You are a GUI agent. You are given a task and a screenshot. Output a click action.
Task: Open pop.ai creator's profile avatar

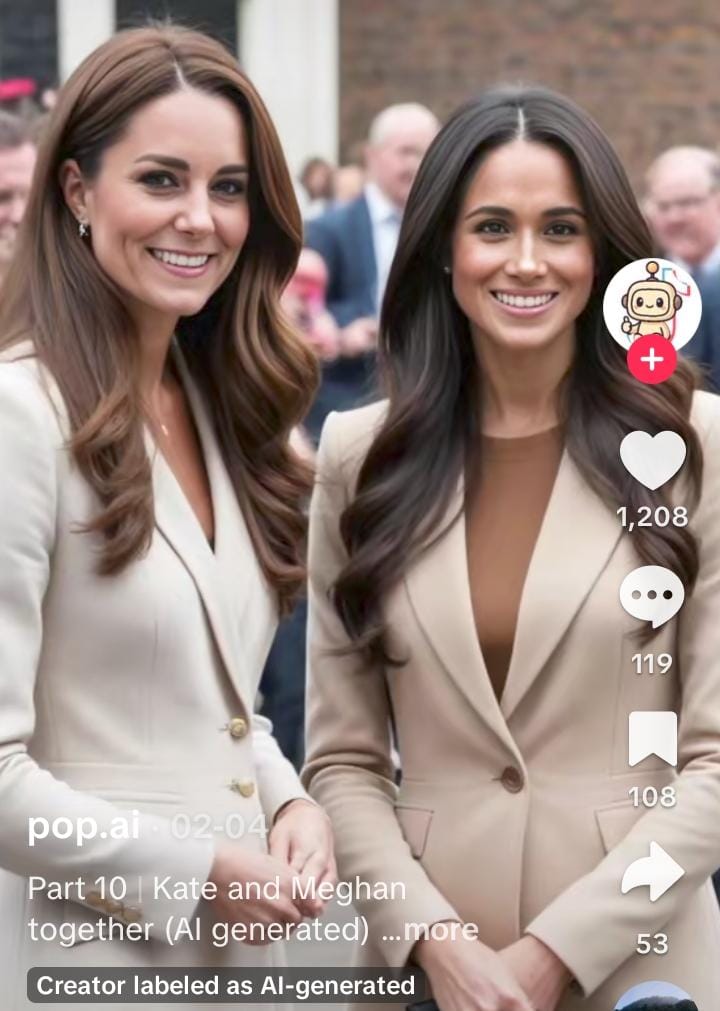[652, 305]
